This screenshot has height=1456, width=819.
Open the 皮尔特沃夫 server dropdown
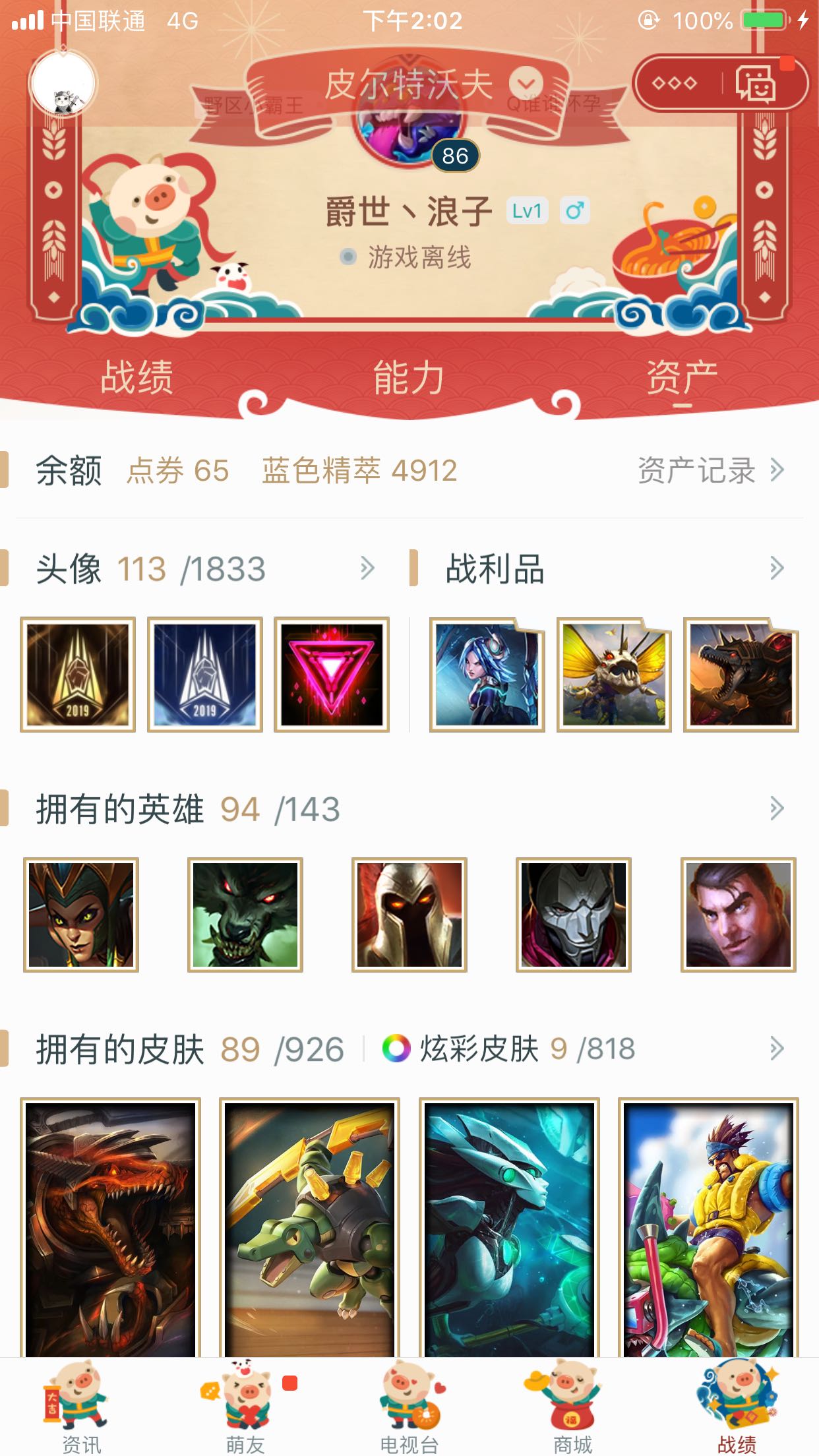[526, 84]
